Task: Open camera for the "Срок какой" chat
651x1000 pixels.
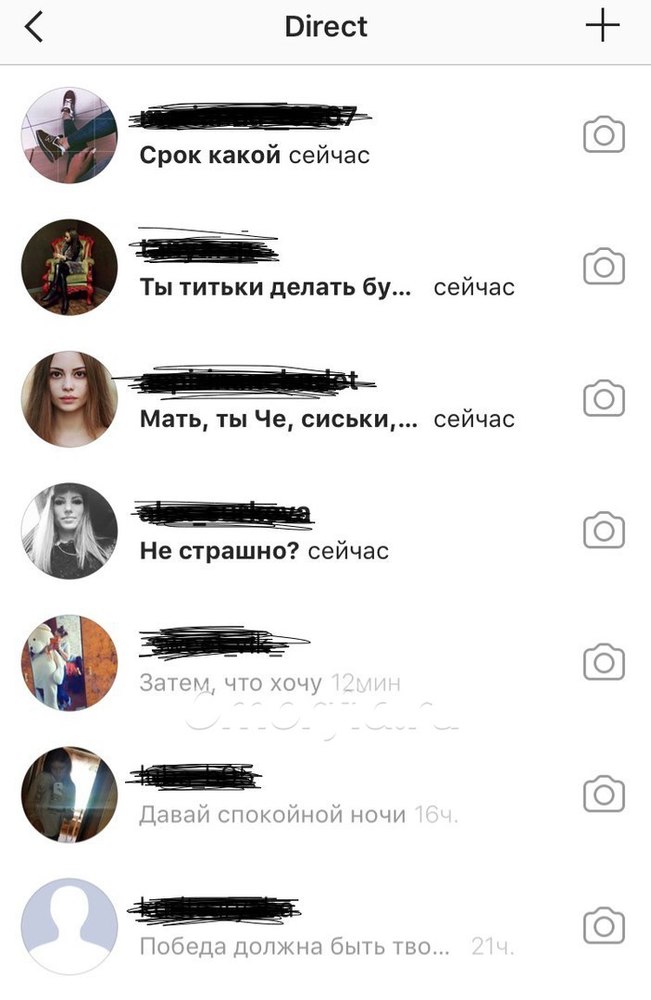Action: 603,135
